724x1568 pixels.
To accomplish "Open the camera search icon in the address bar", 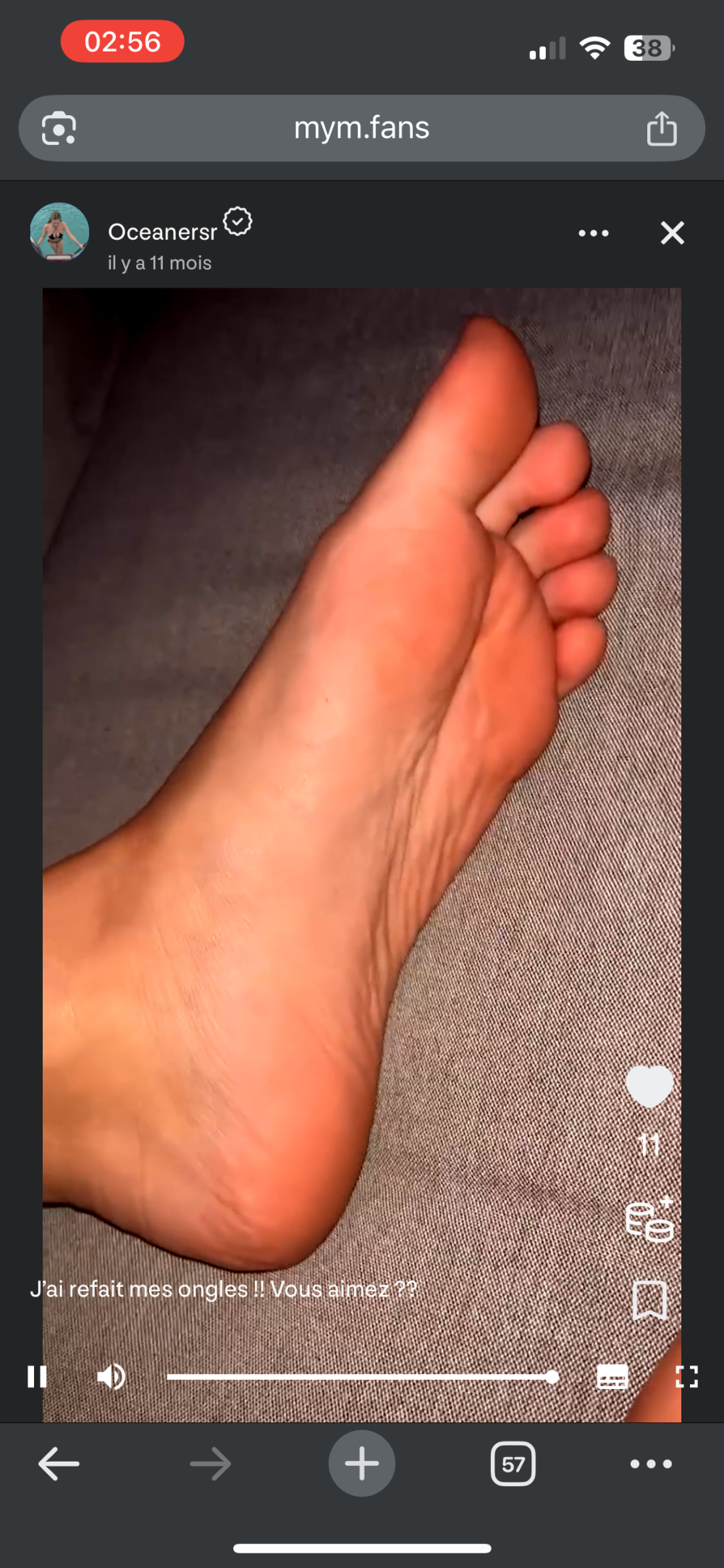I will point(59,129).
